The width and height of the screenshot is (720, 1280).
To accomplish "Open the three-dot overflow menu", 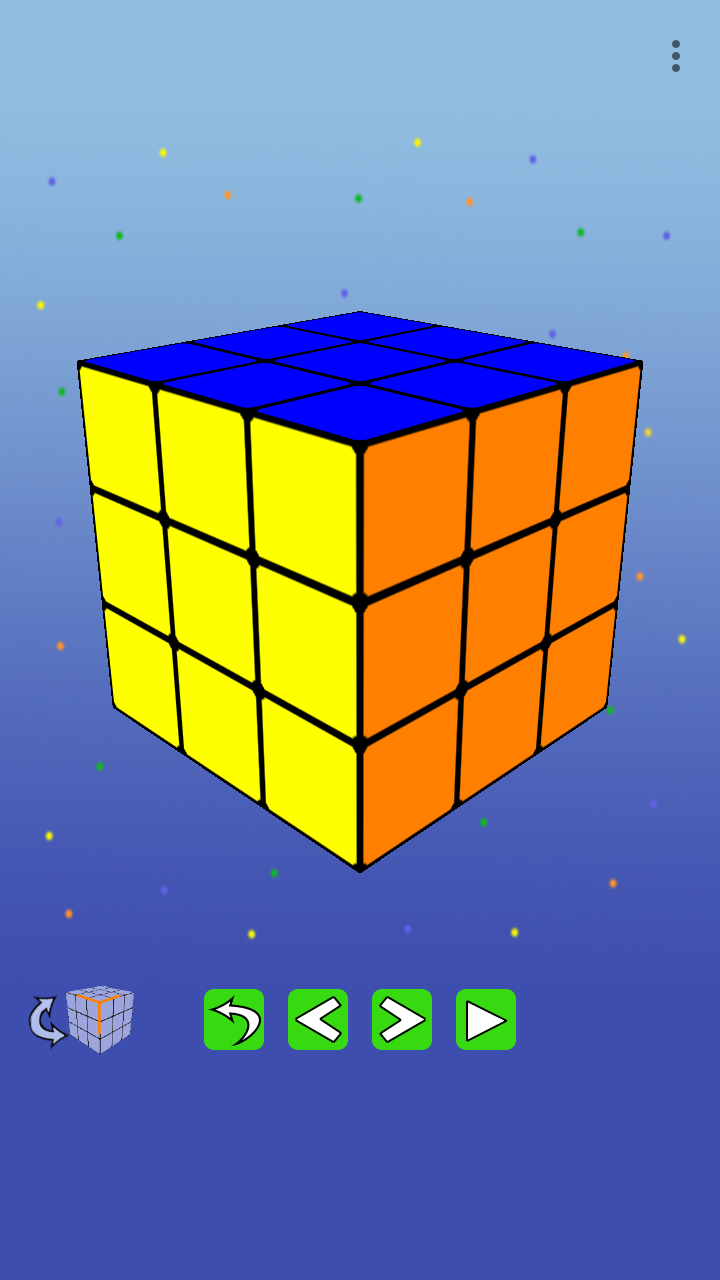I will (x=675, y=56).
